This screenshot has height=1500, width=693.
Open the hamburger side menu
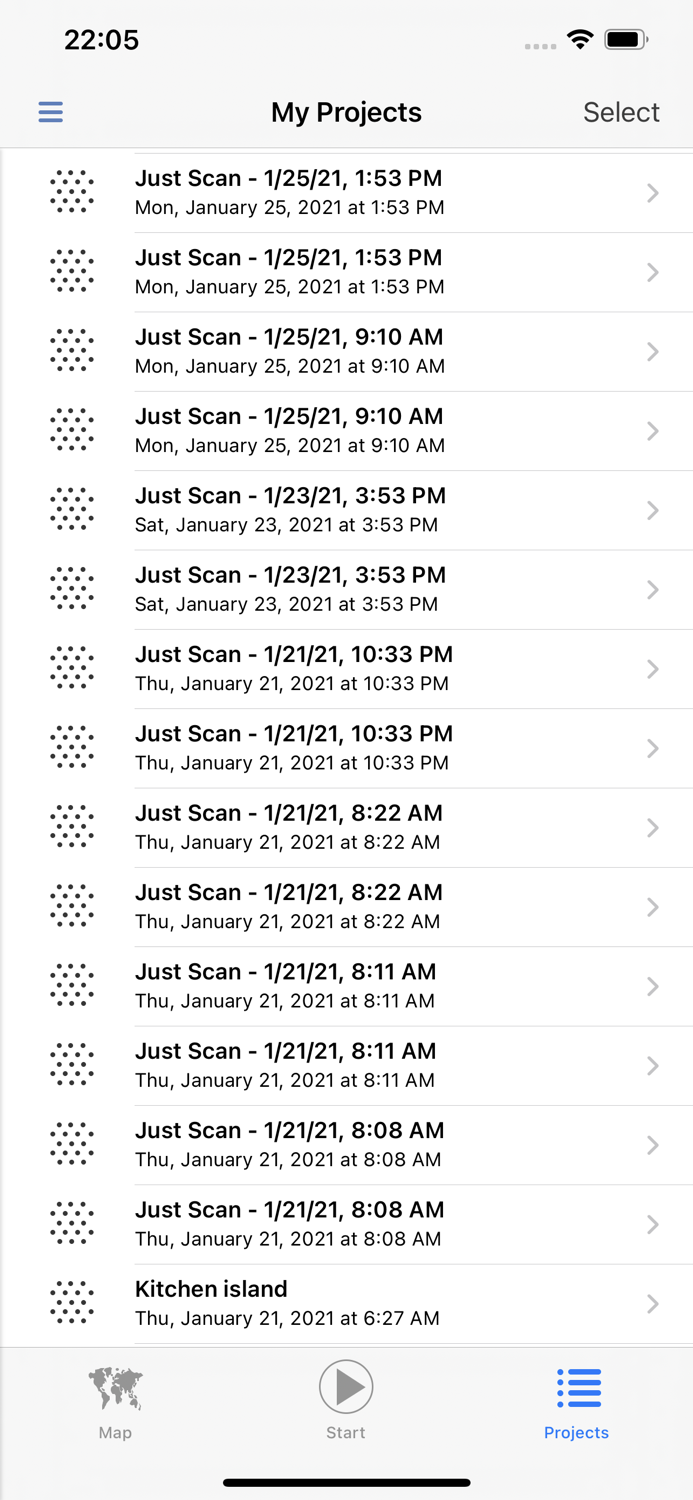click(51, 112)
